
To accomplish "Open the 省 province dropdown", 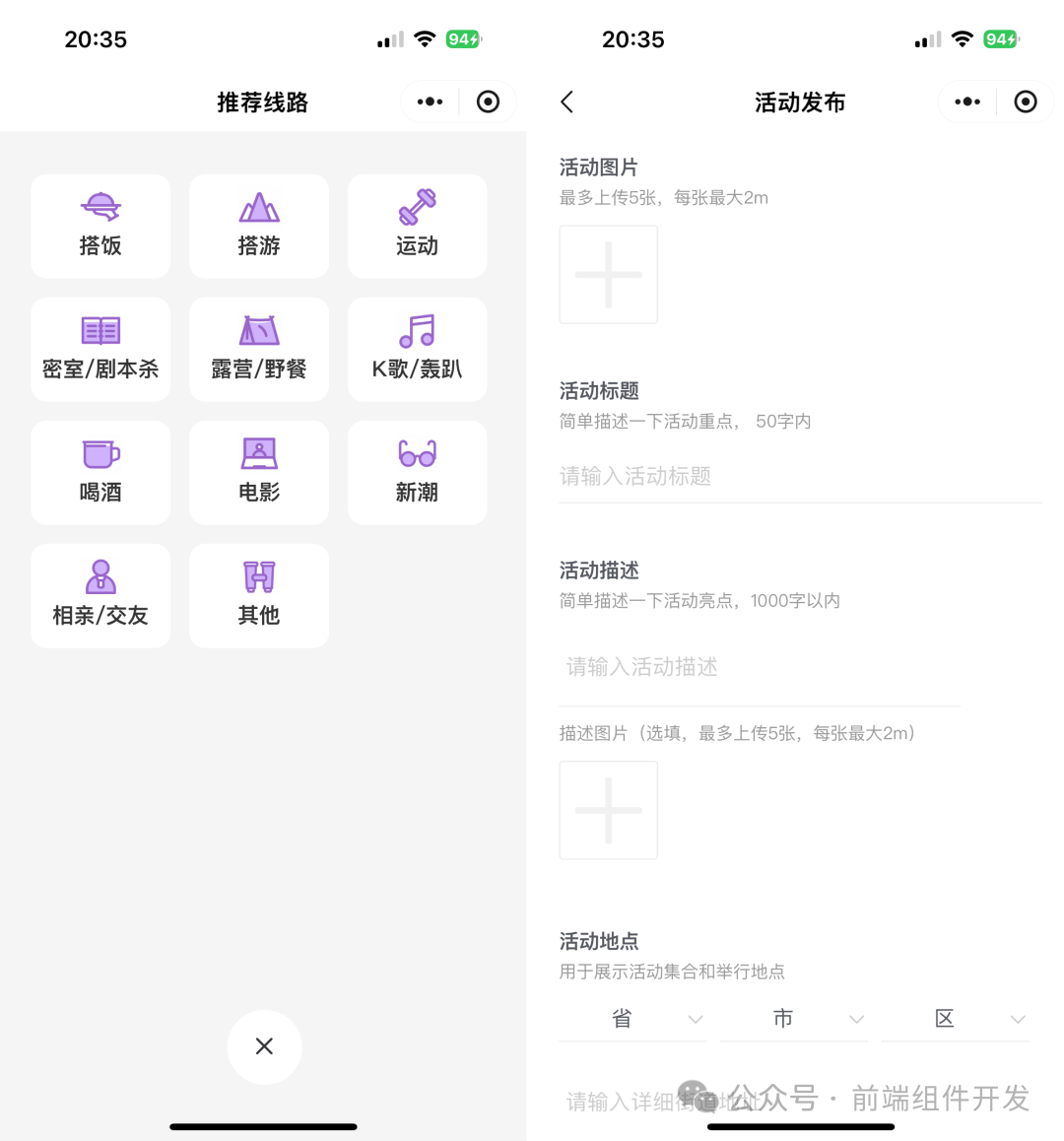I will (x=633, y=1019).
